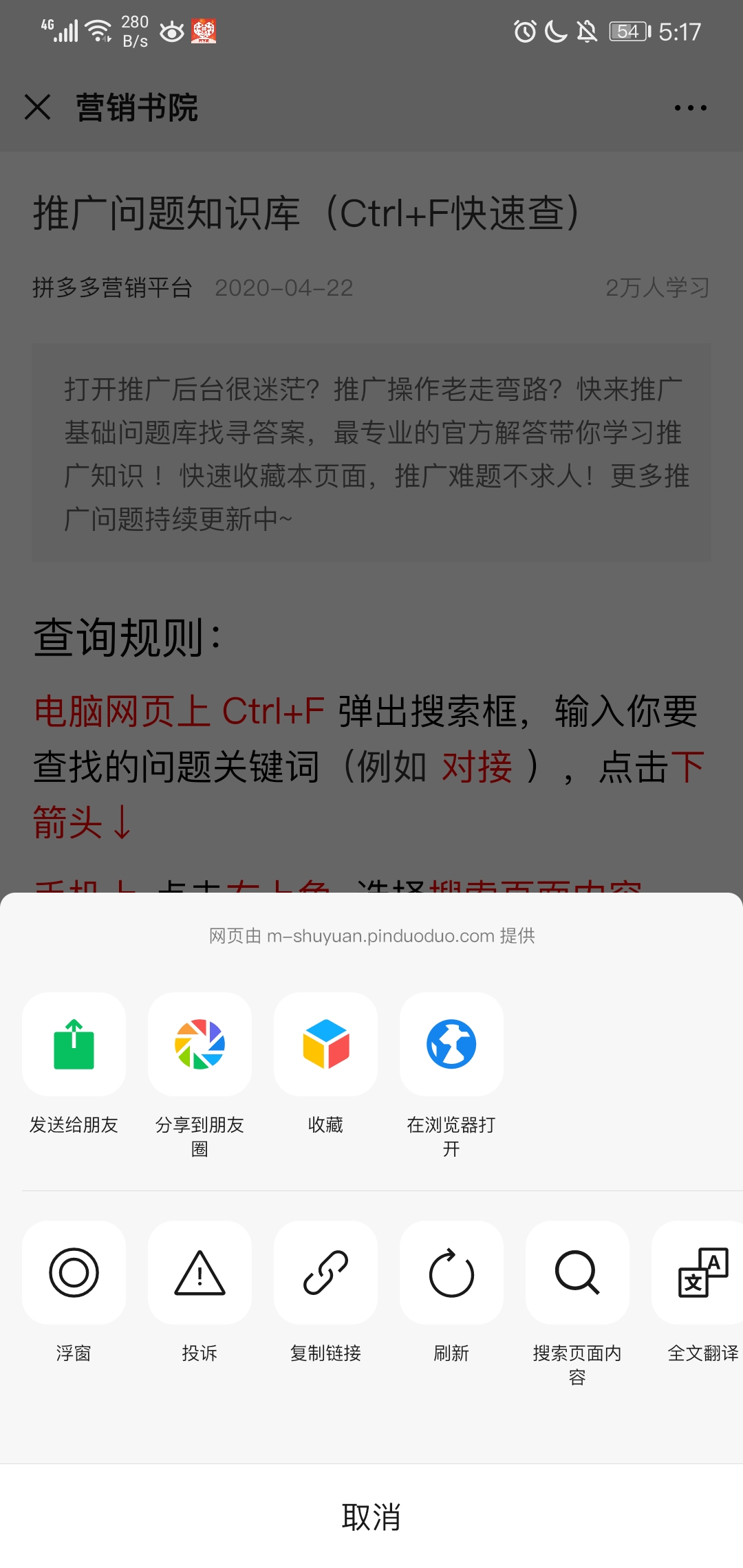Refresh the page (刷新)
The height and width of the screenshot is (1568, 743).
point(451,1273)
